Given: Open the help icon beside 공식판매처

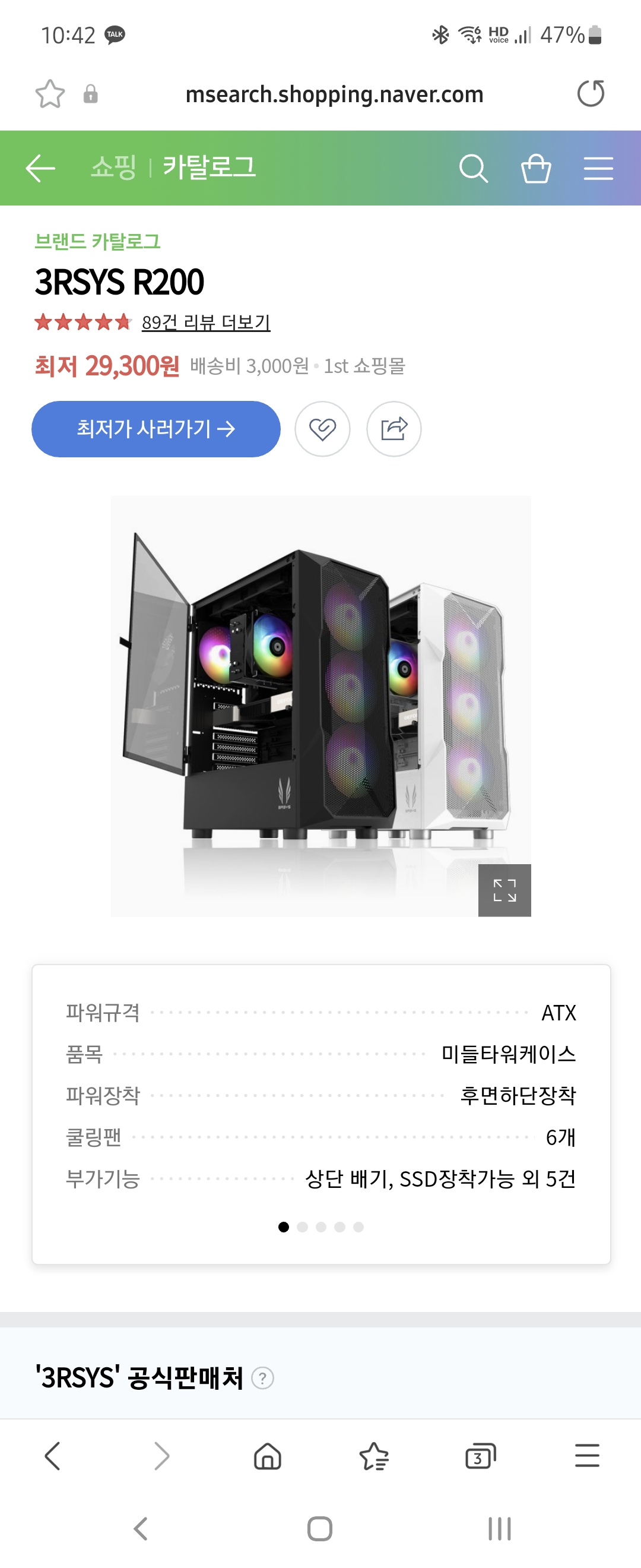Looking at the screenshot, I should 263,1377.
